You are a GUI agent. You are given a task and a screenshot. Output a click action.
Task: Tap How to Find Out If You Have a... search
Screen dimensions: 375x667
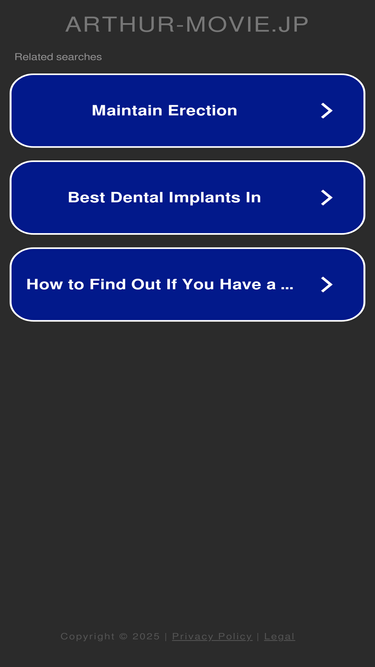coord(188,284)
